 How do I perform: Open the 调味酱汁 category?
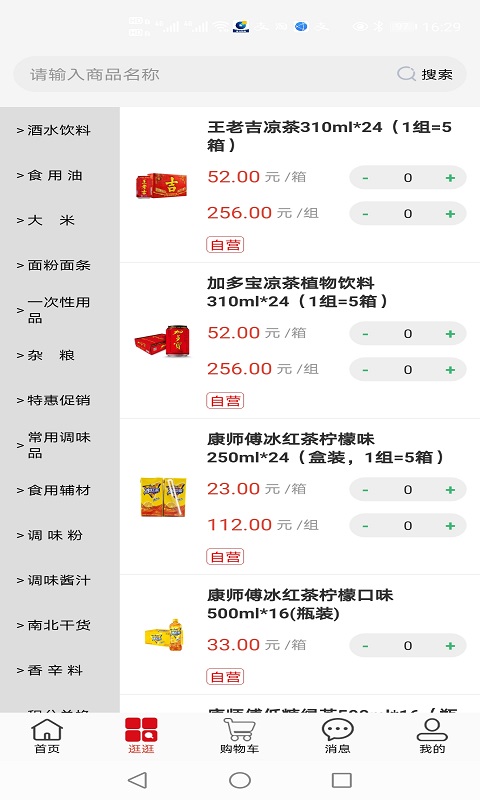(54, 580)
